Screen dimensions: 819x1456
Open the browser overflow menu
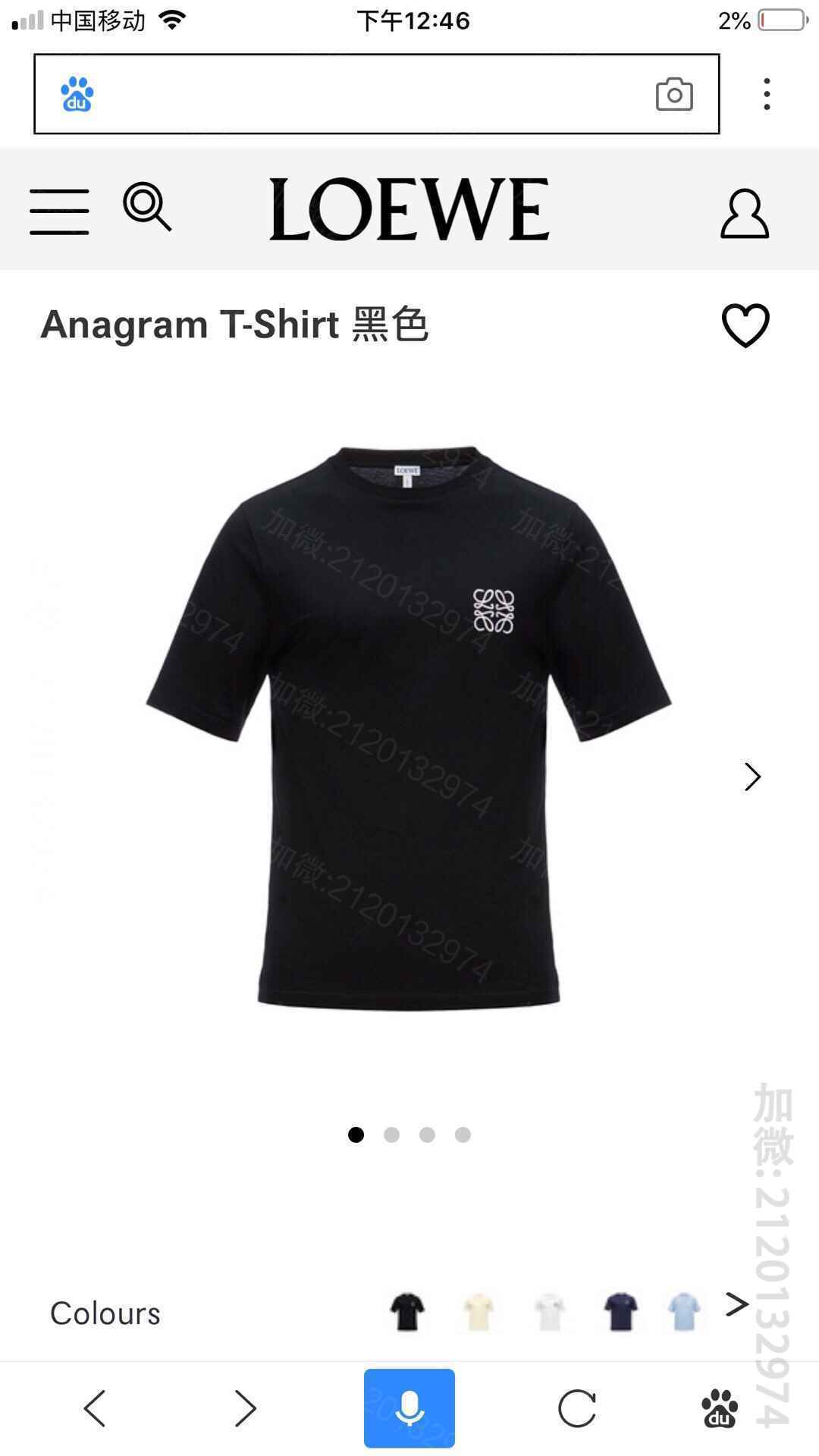[767, 94]
